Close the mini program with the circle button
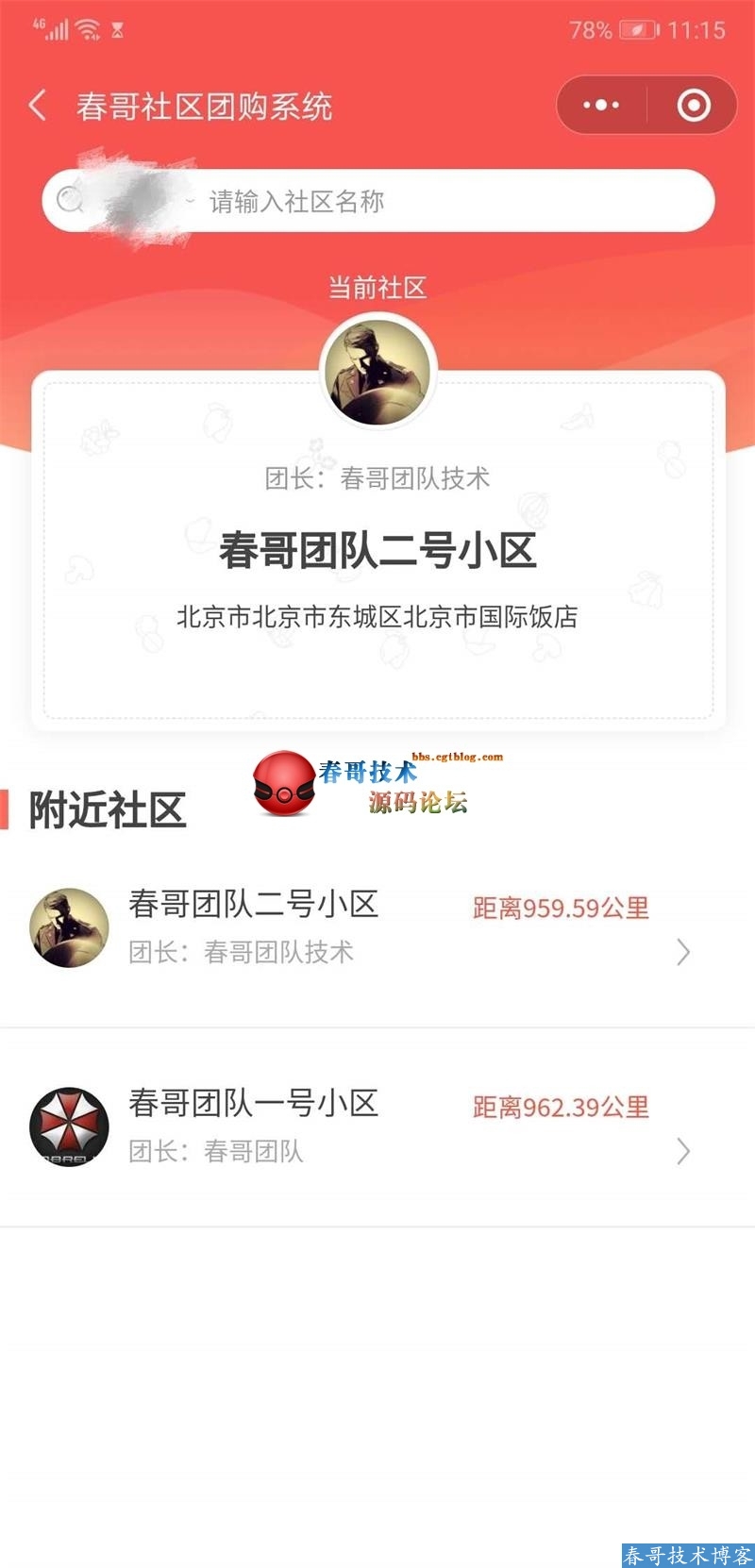755x1568 pixels. pyautogui.click(x=694, y=105)
